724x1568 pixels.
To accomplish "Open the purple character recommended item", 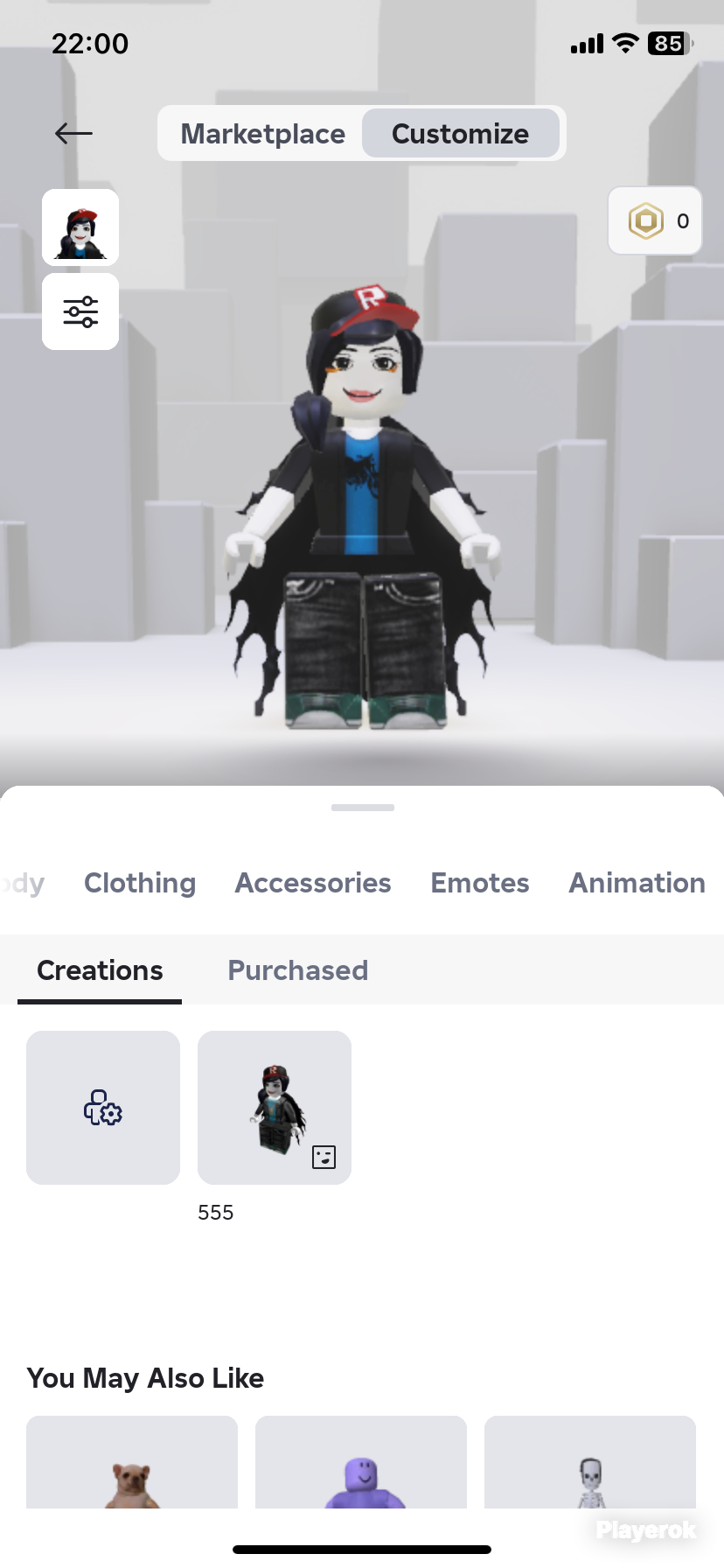I will click(361, 1462).
